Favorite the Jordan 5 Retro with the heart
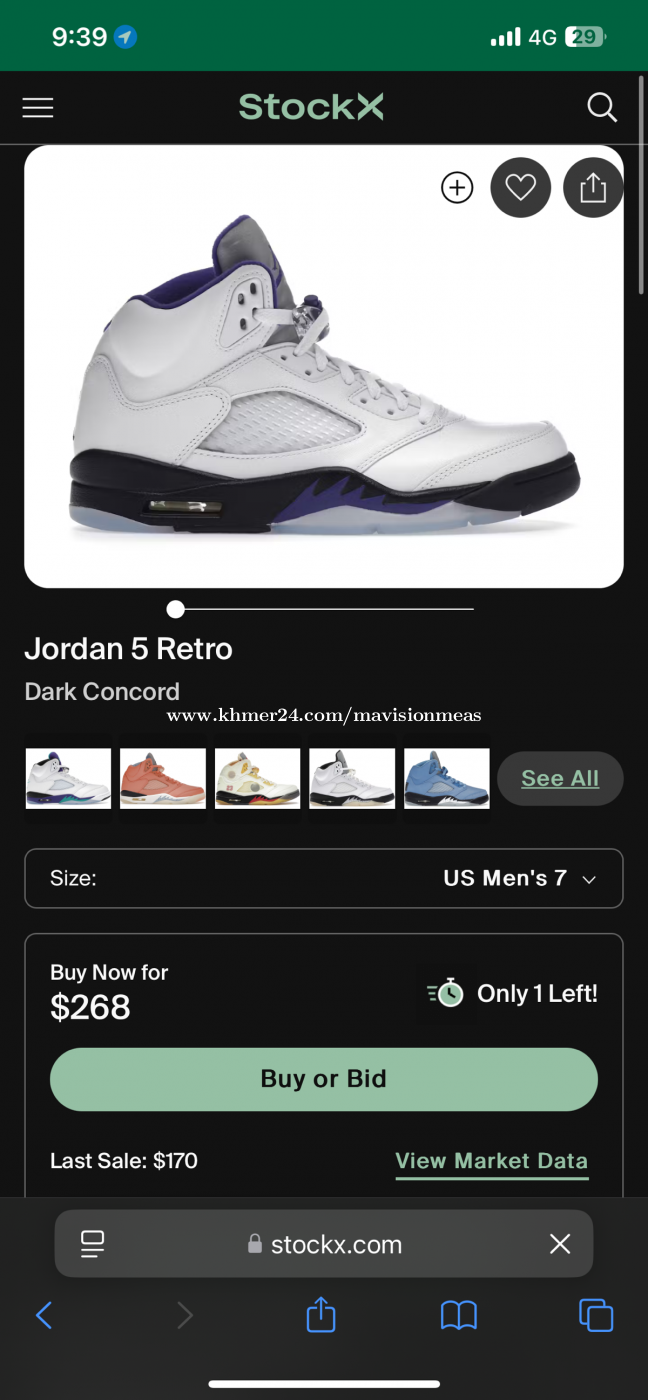The height and width of the screenshot is (1400, 648). tap(520, 187)
